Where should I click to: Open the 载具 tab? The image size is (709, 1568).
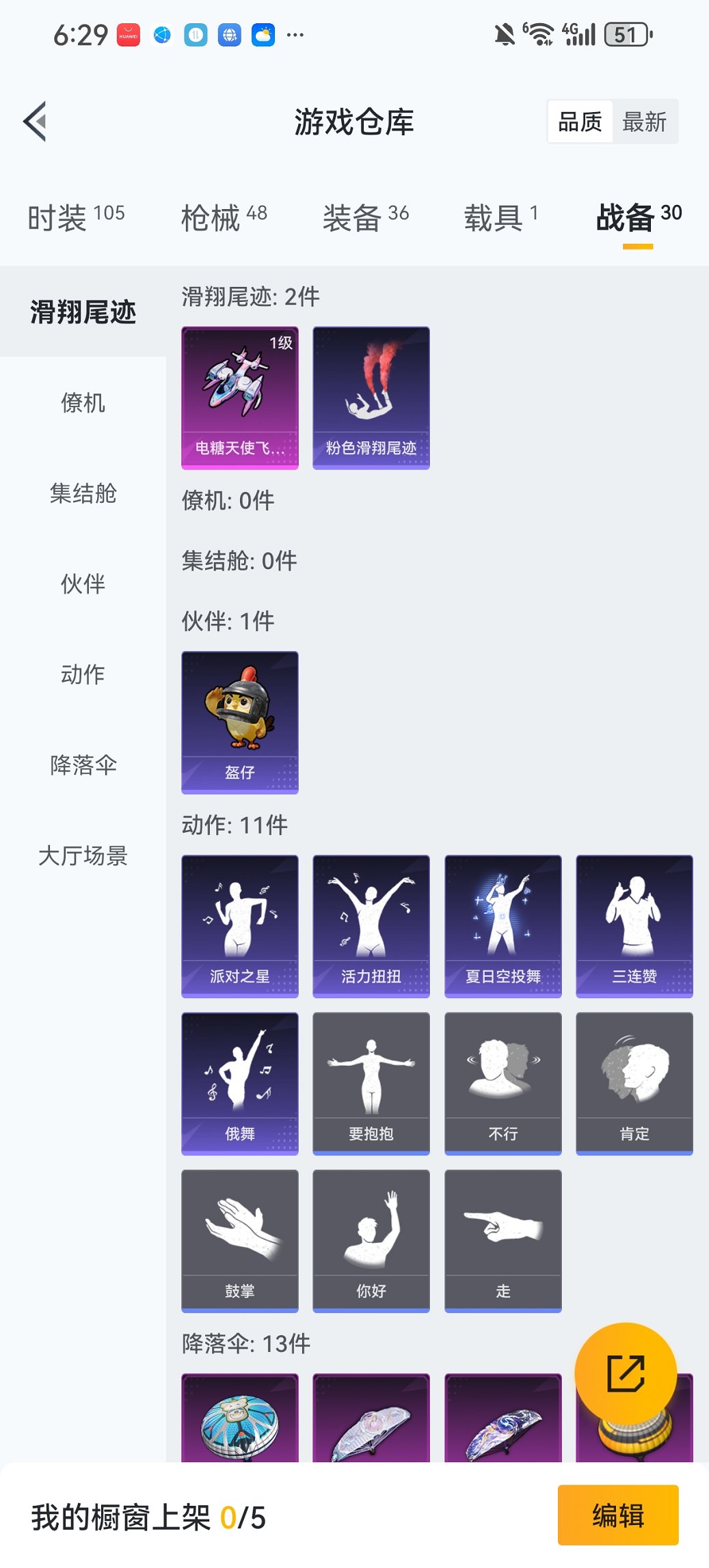coord(500,217)
